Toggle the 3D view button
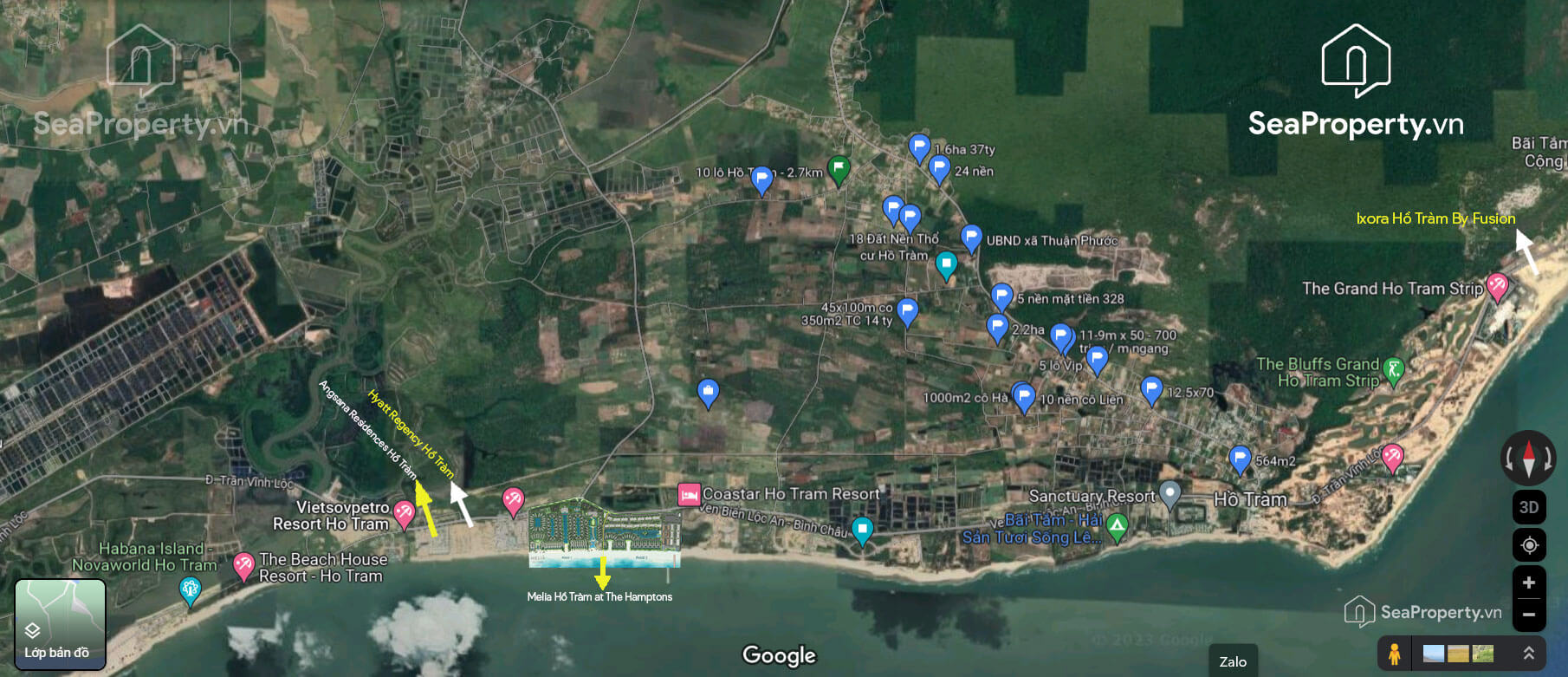The height and width of the screenshot is (677, 1568). 1529,507
